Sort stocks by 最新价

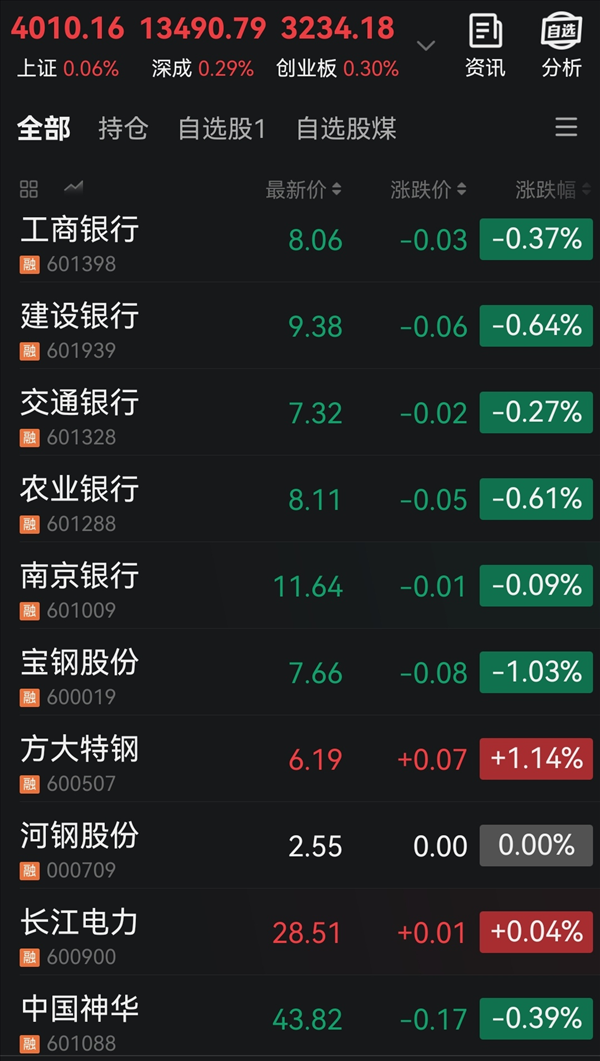click(303, 190)
